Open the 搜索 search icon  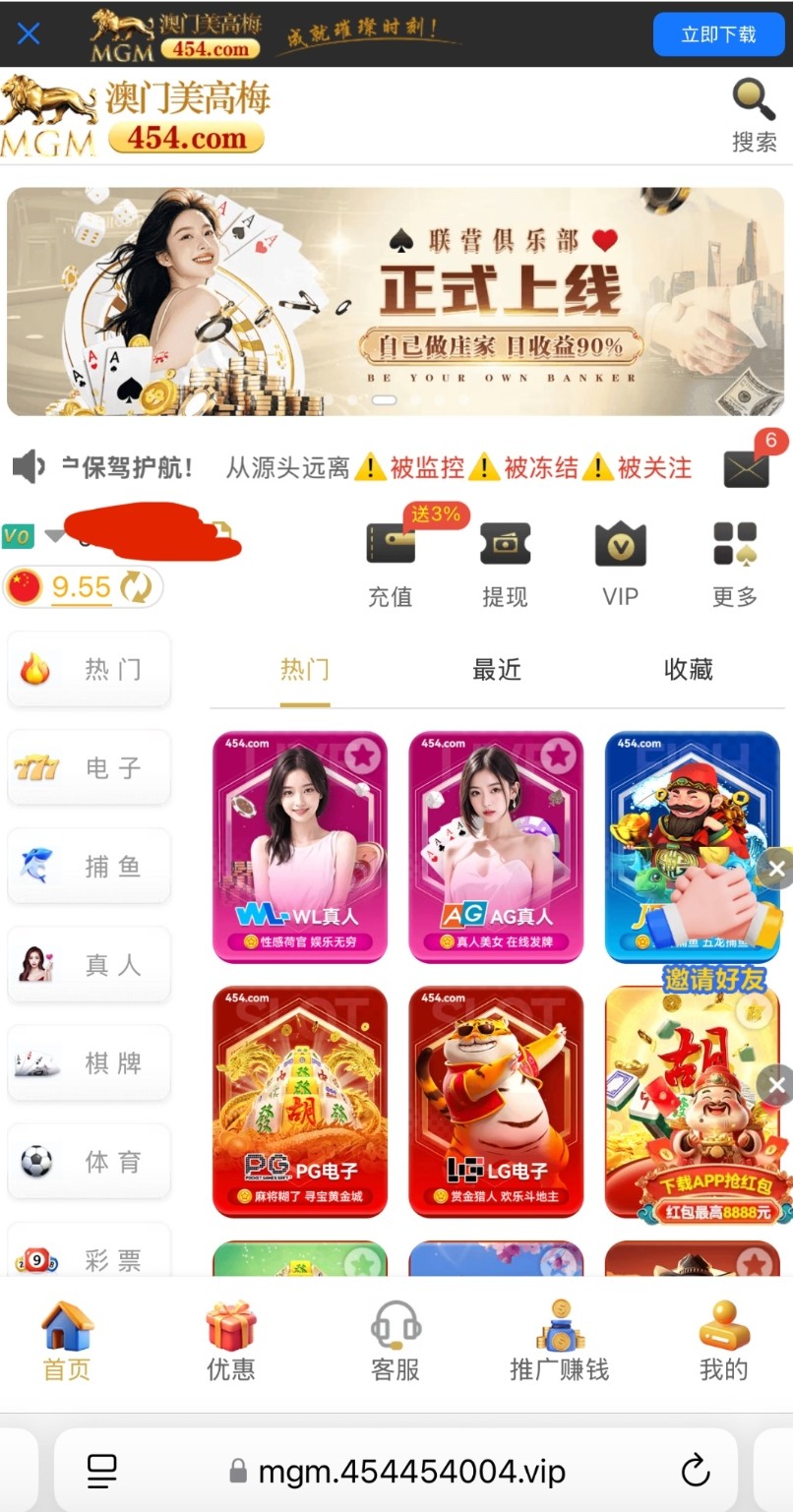(x=755, y=117)
